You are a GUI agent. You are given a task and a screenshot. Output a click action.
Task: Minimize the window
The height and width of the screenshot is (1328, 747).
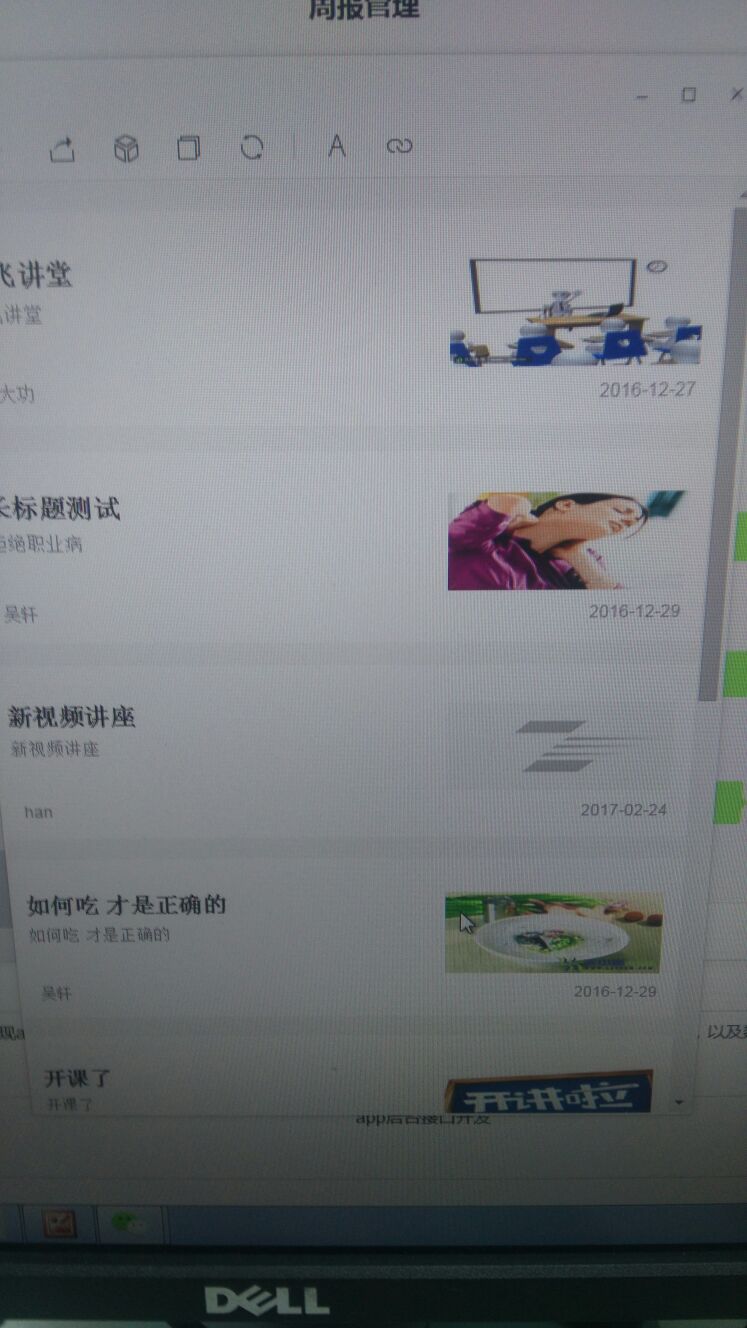[642, 96]
